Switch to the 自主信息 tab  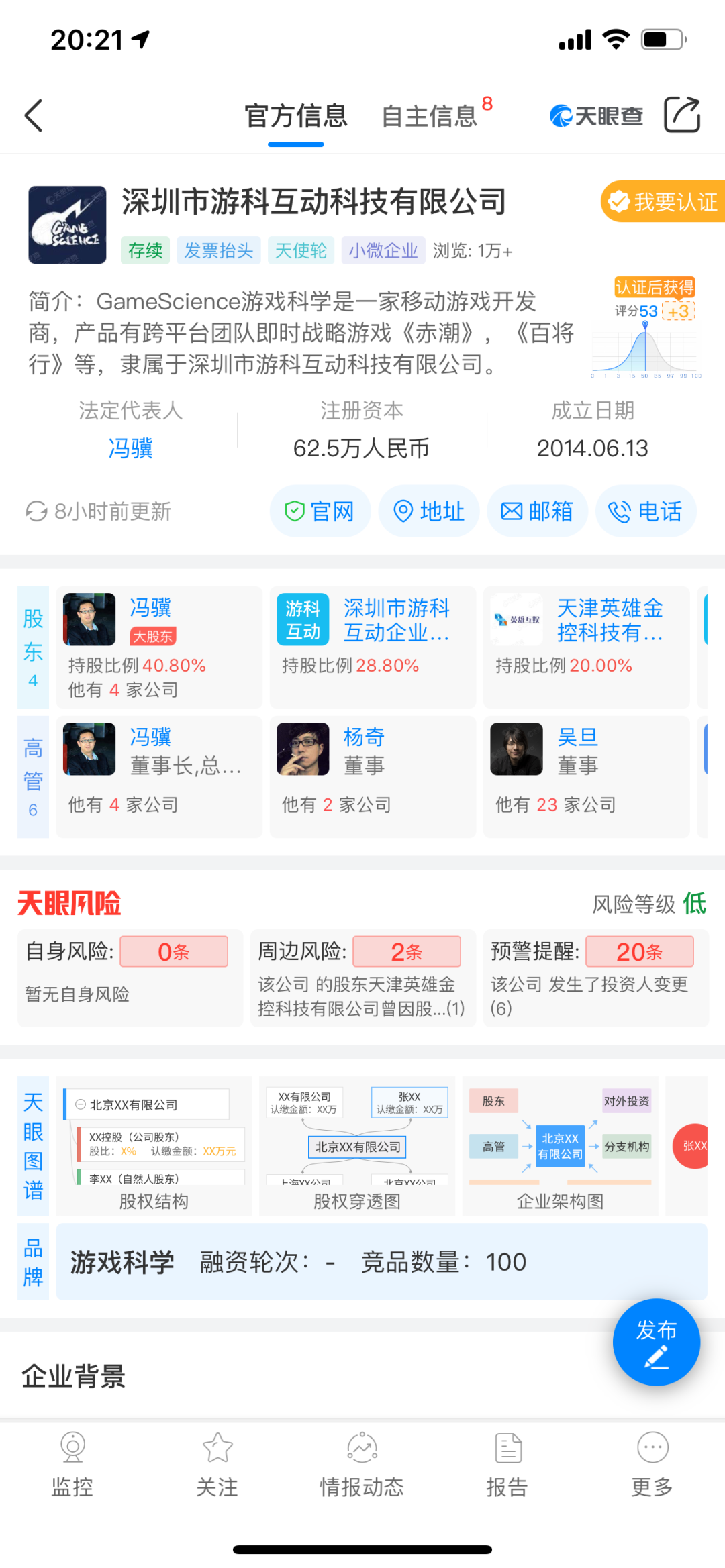point(430,116)
